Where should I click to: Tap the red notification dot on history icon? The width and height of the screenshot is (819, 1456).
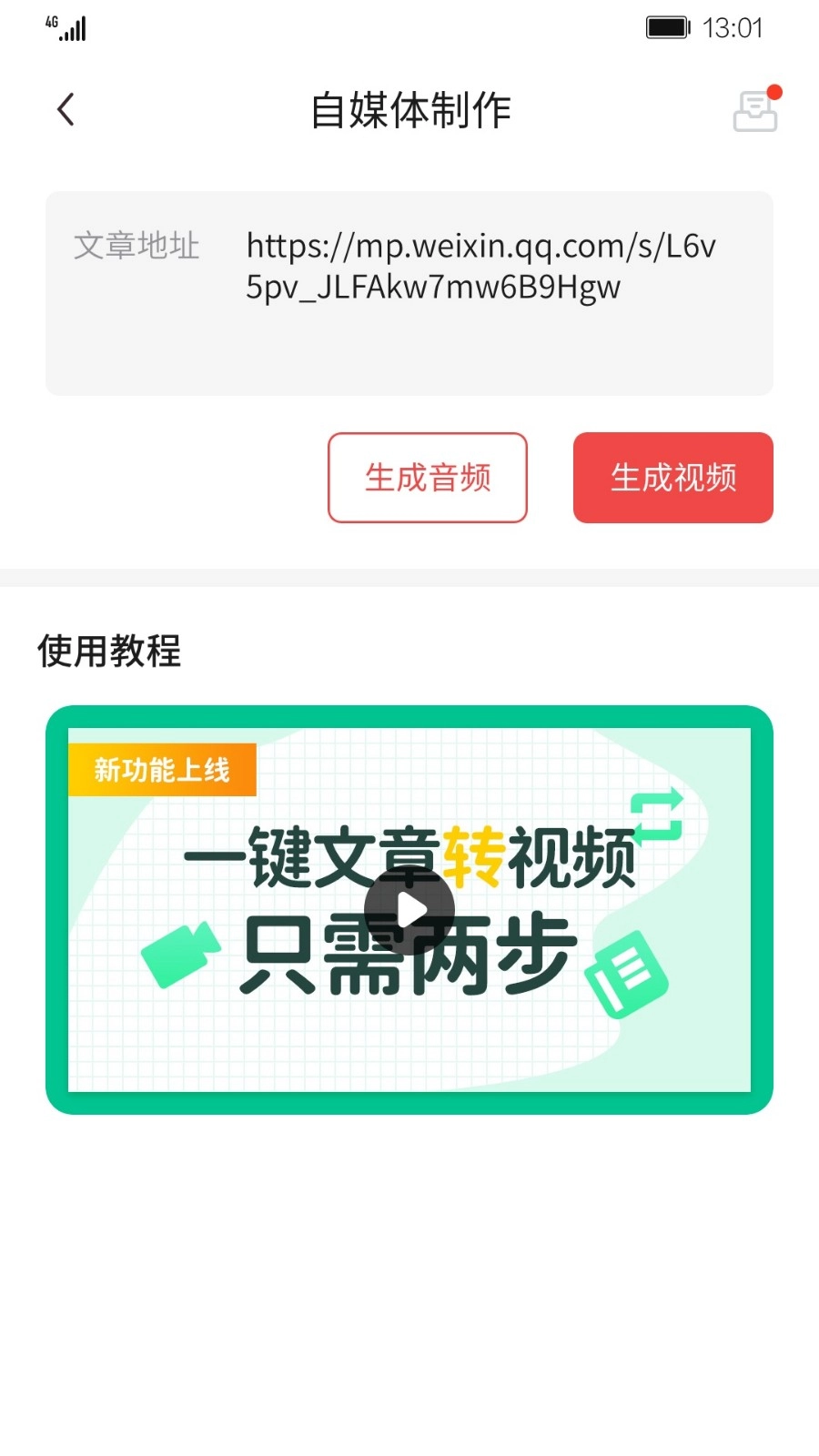(774, 90)
